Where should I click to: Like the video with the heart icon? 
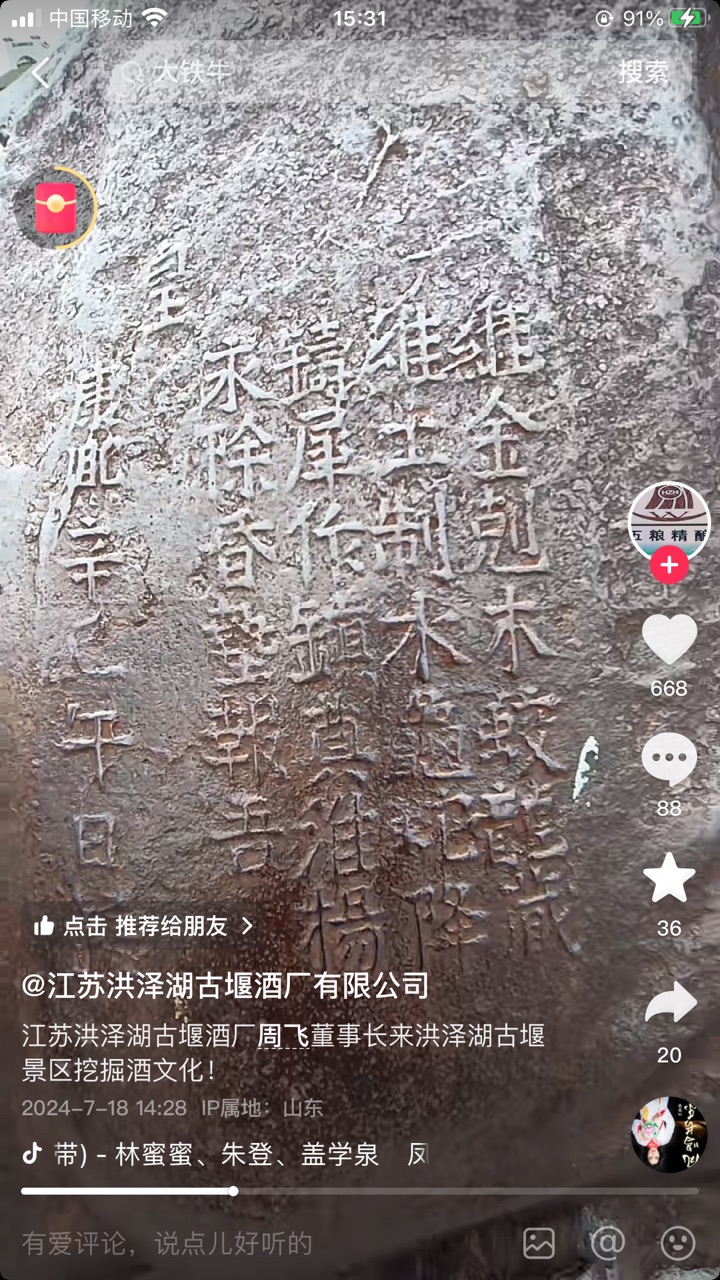coord(669,639)
